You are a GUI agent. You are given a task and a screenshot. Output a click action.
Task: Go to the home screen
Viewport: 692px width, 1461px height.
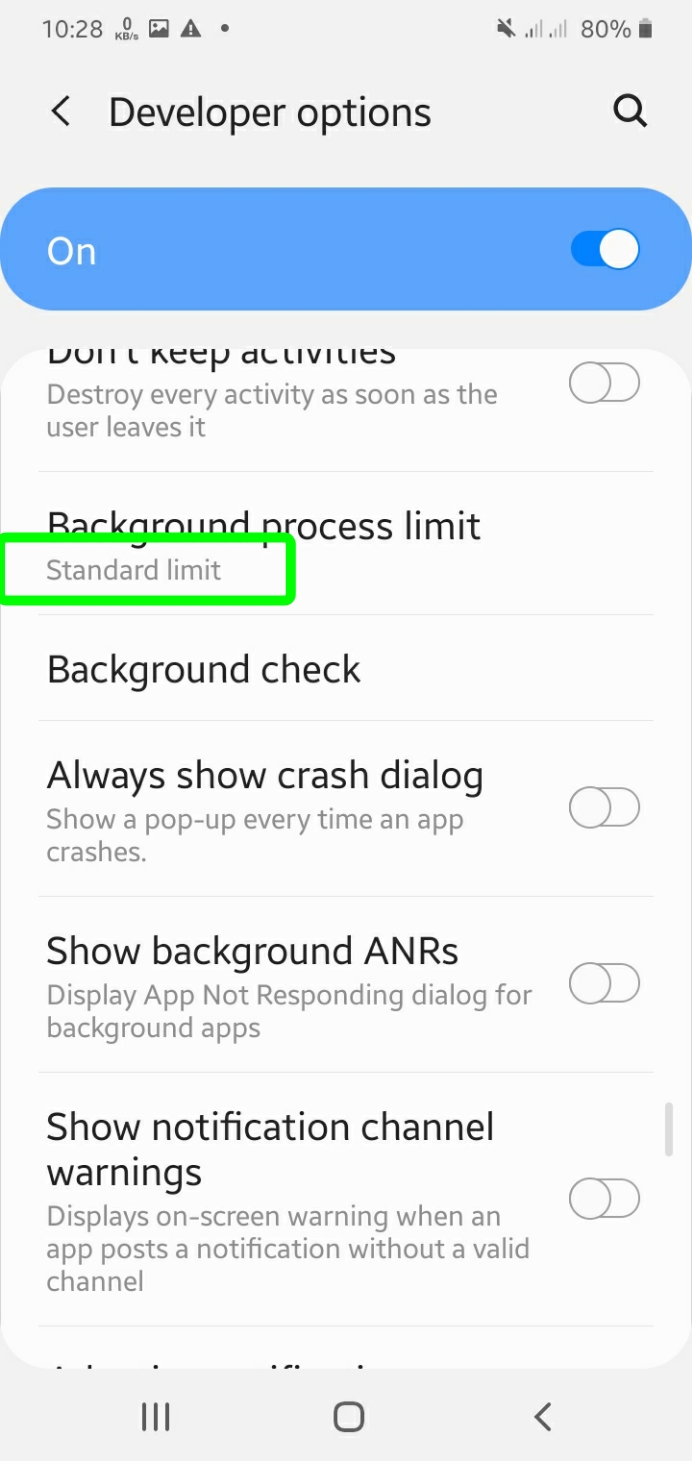pos(348,1416)
